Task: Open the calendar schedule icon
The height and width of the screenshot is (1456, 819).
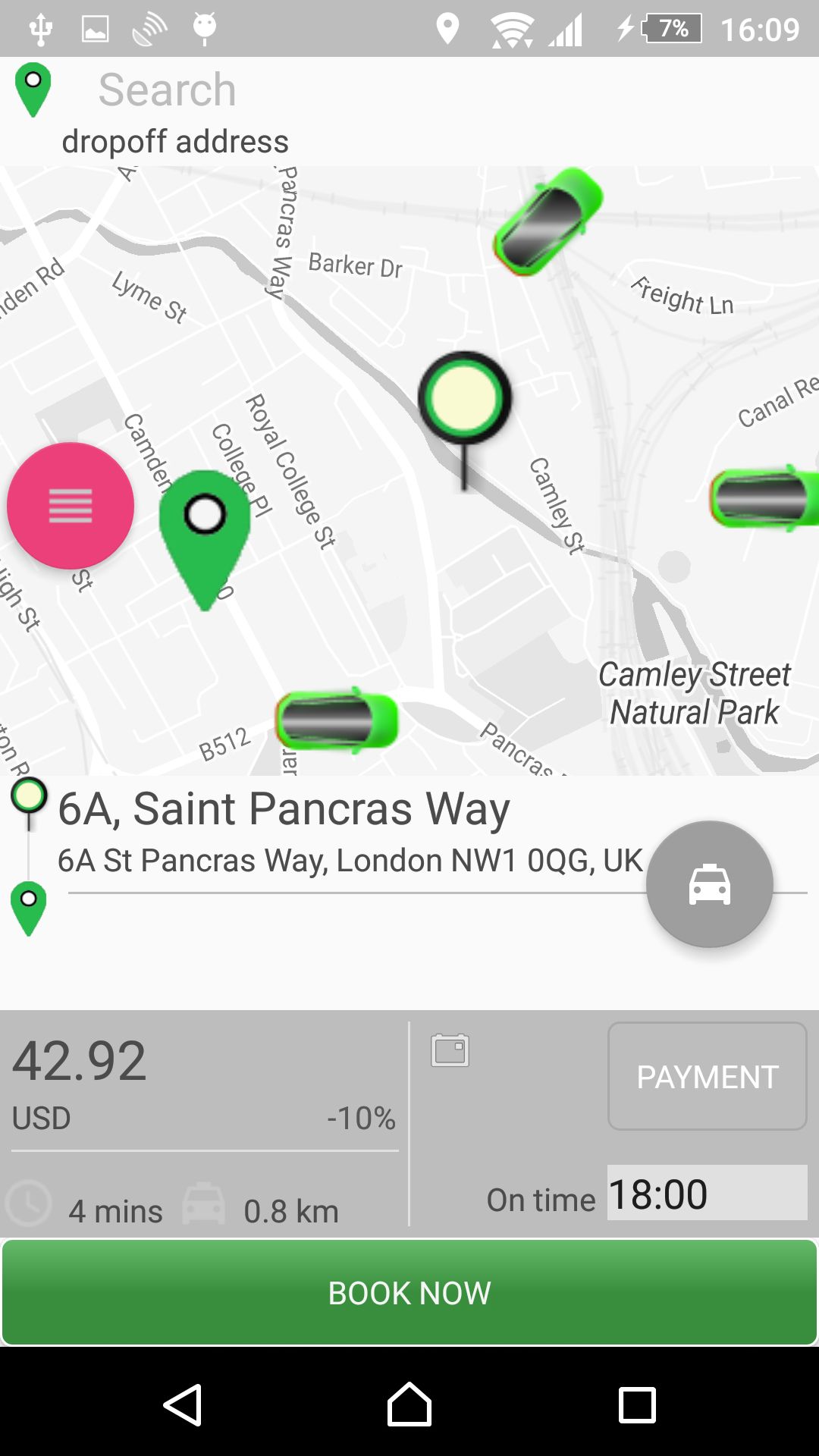Action: [450, 1050]
